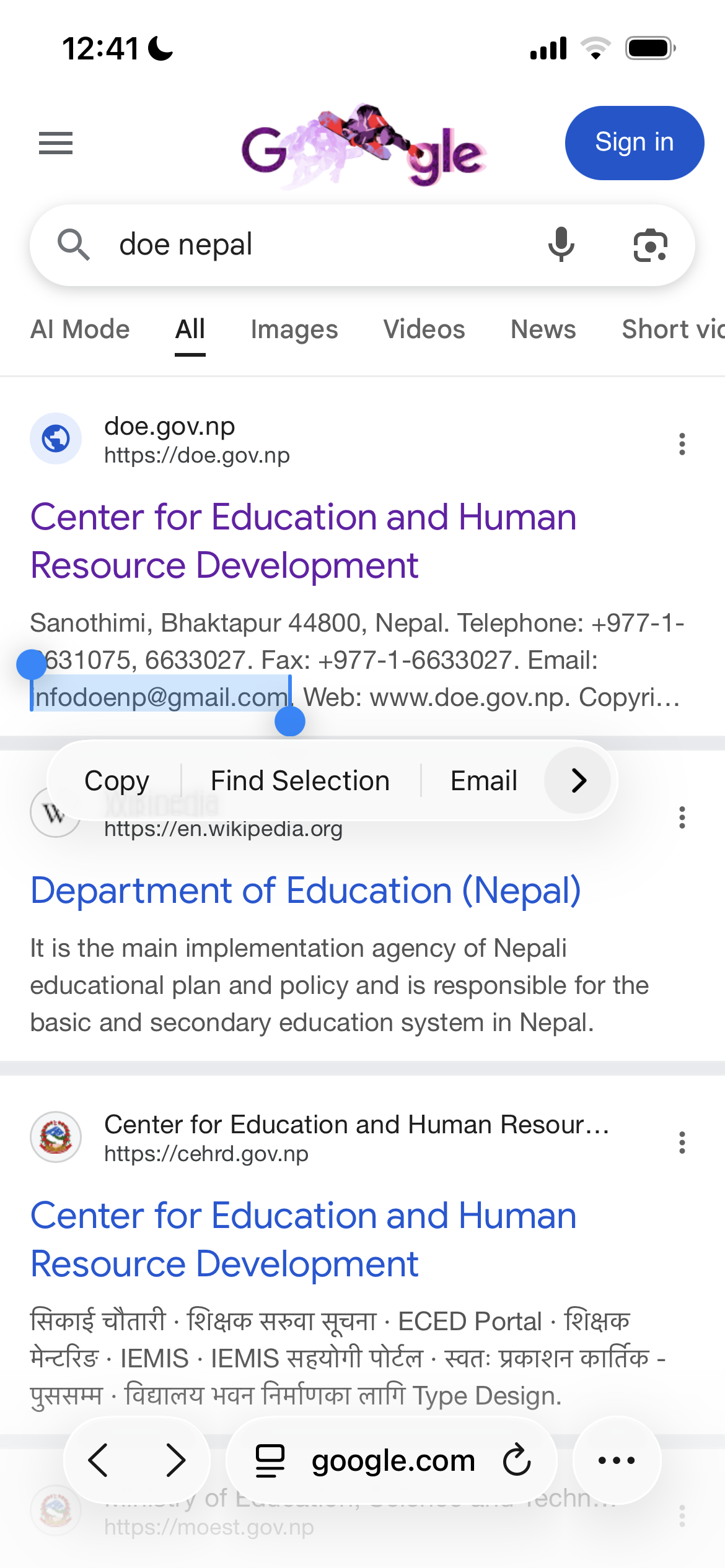Choose Find Selection in popup menu
The height and width of the screenshot is (1568, 725).
(x=300, y=781)
